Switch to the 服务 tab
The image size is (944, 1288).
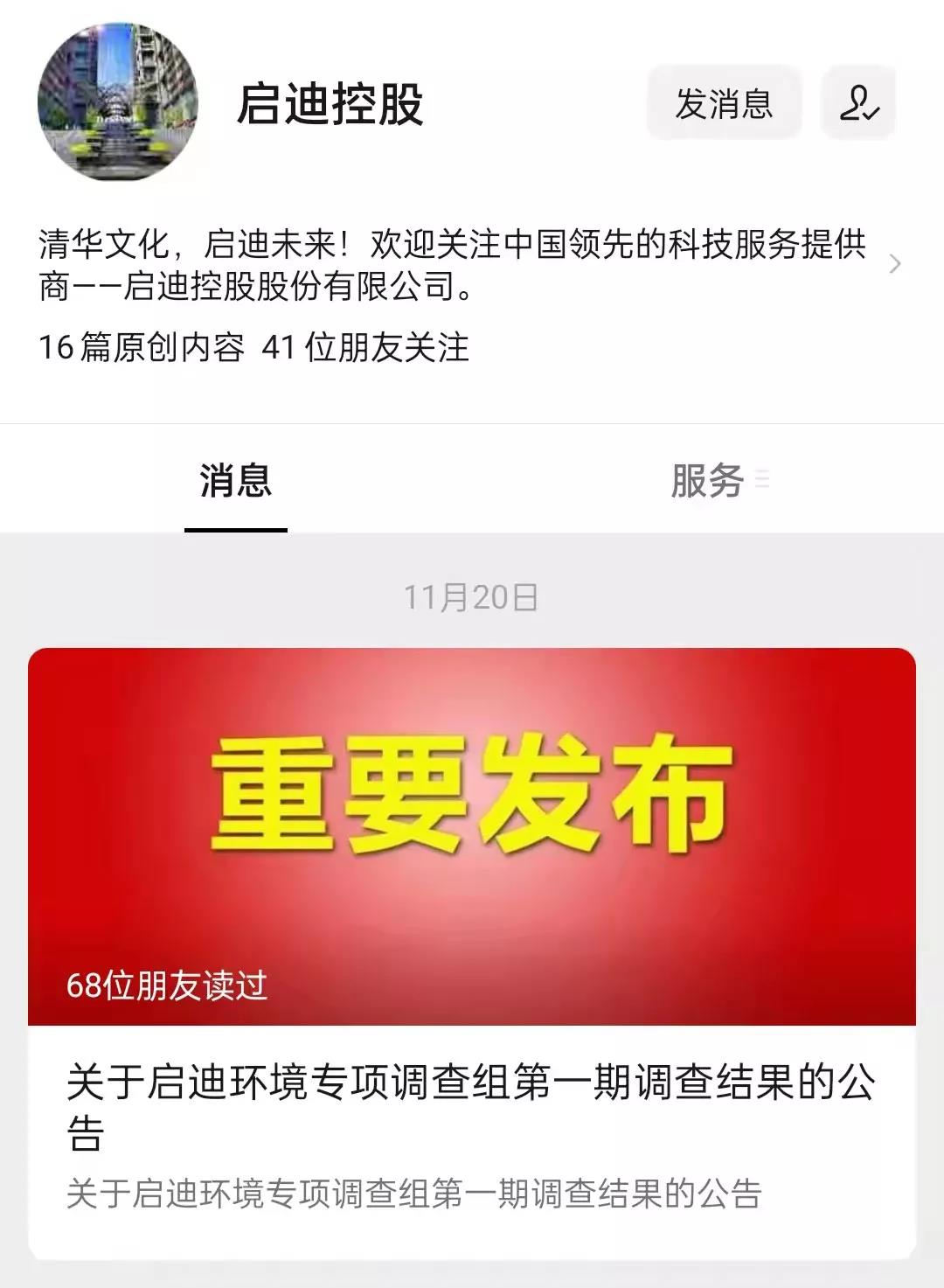(x=708, y=481)
